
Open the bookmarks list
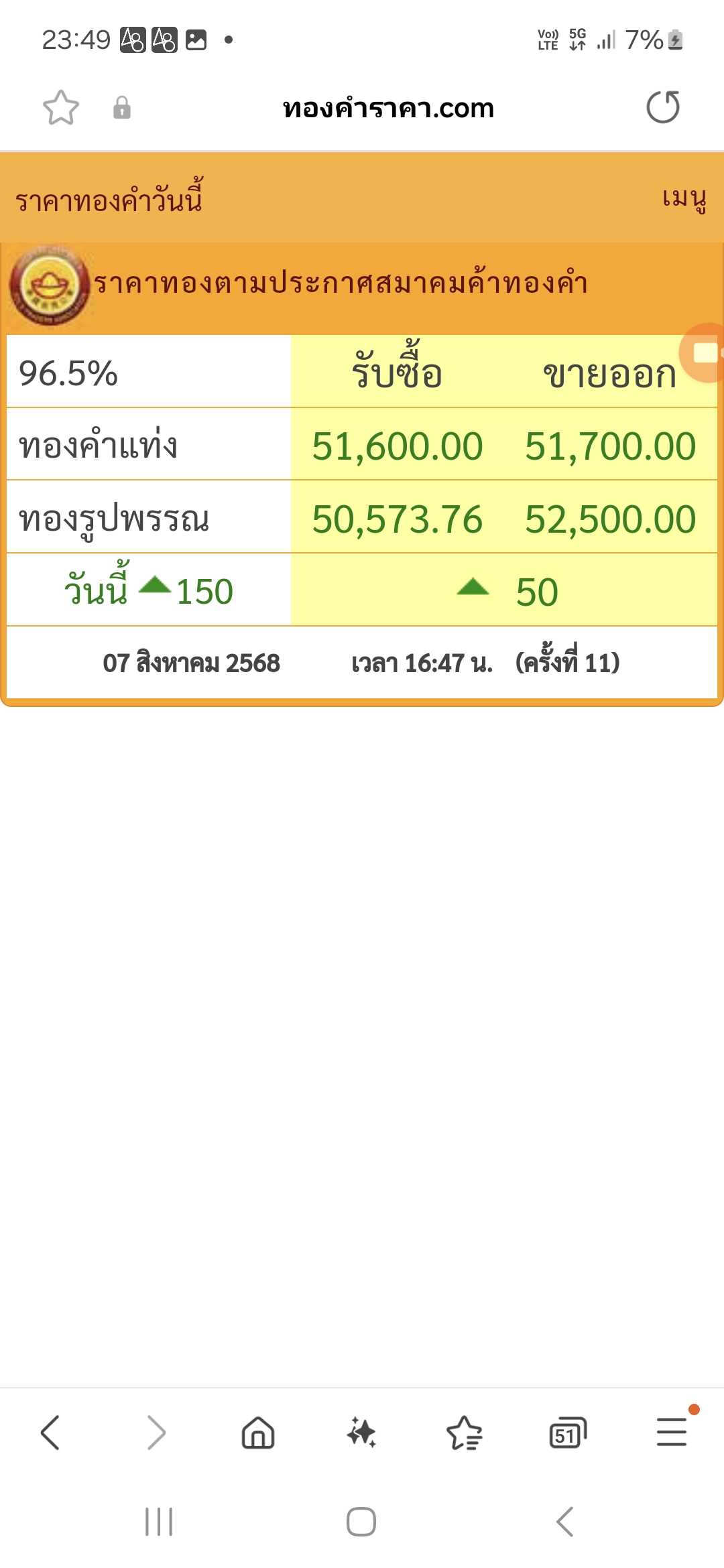click(x=465, y=1433)
